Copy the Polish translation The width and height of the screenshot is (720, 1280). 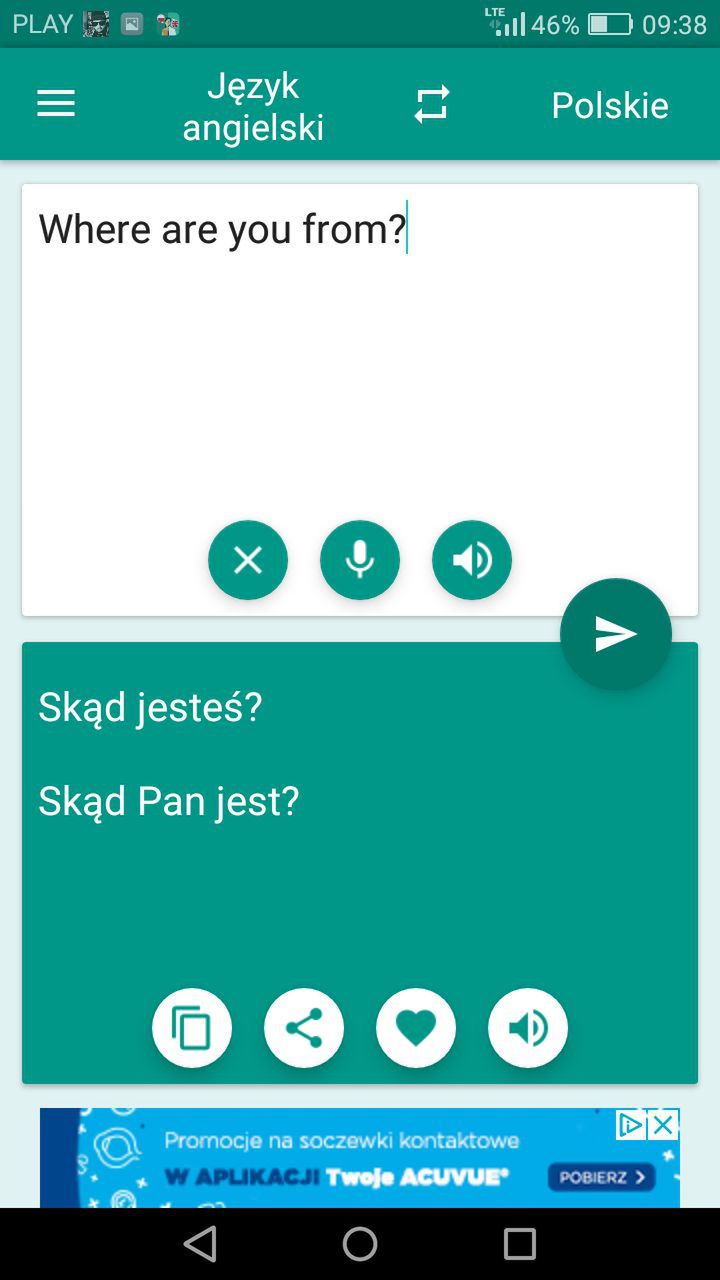point(192,1028)
